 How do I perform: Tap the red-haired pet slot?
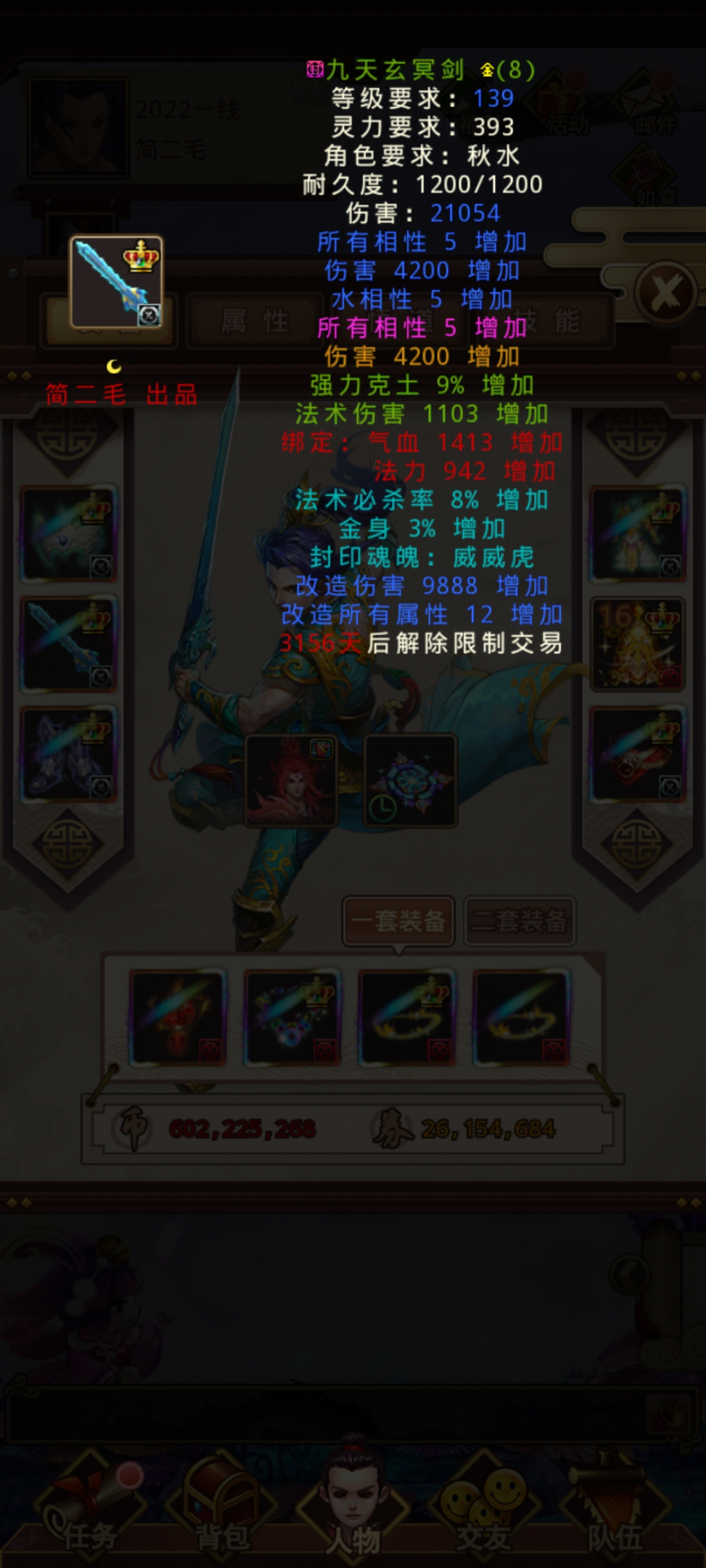click(x=291, y=781)
